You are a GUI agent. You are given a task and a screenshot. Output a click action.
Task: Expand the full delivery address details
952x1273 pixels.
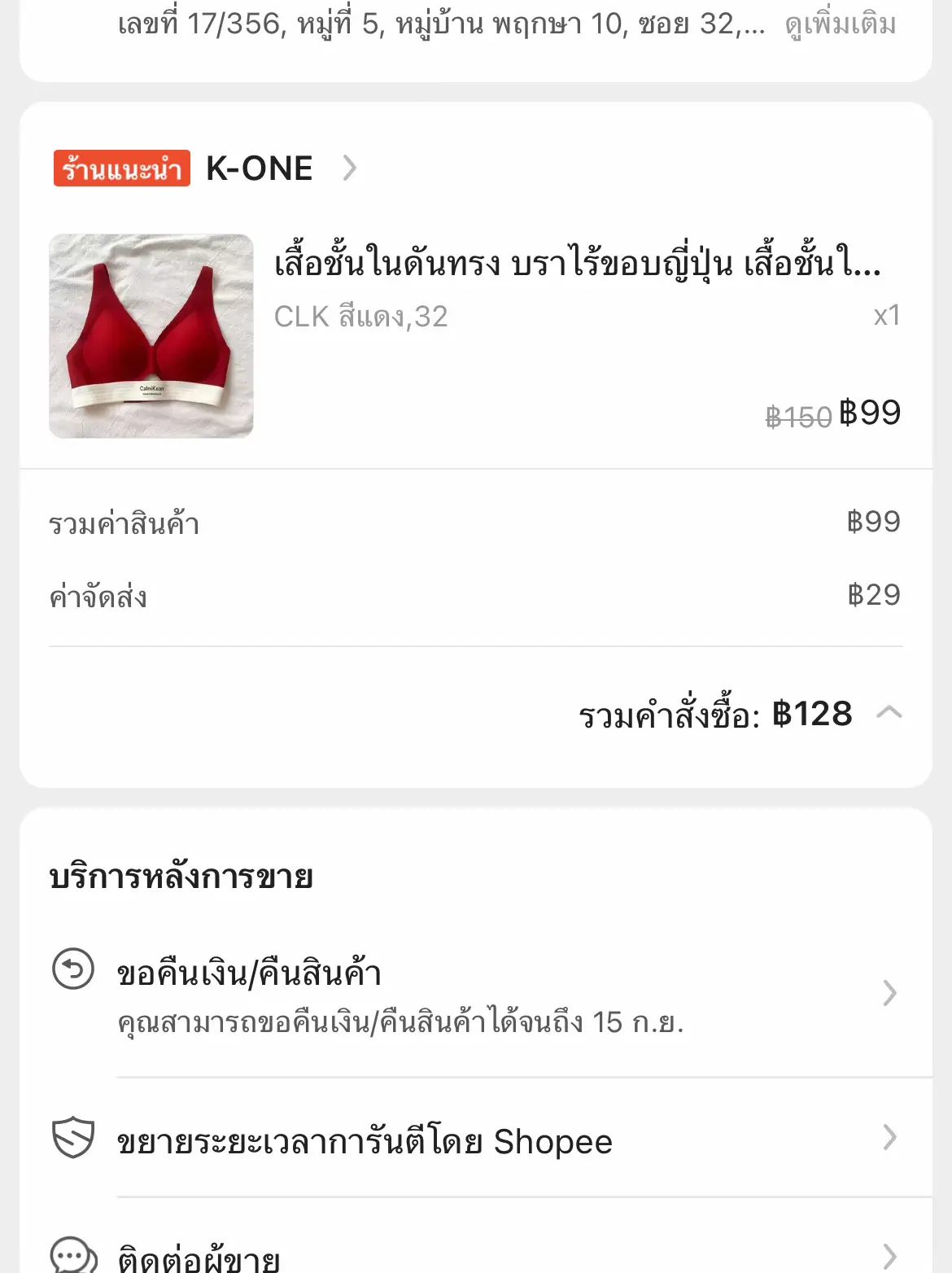tap(840, 24)
